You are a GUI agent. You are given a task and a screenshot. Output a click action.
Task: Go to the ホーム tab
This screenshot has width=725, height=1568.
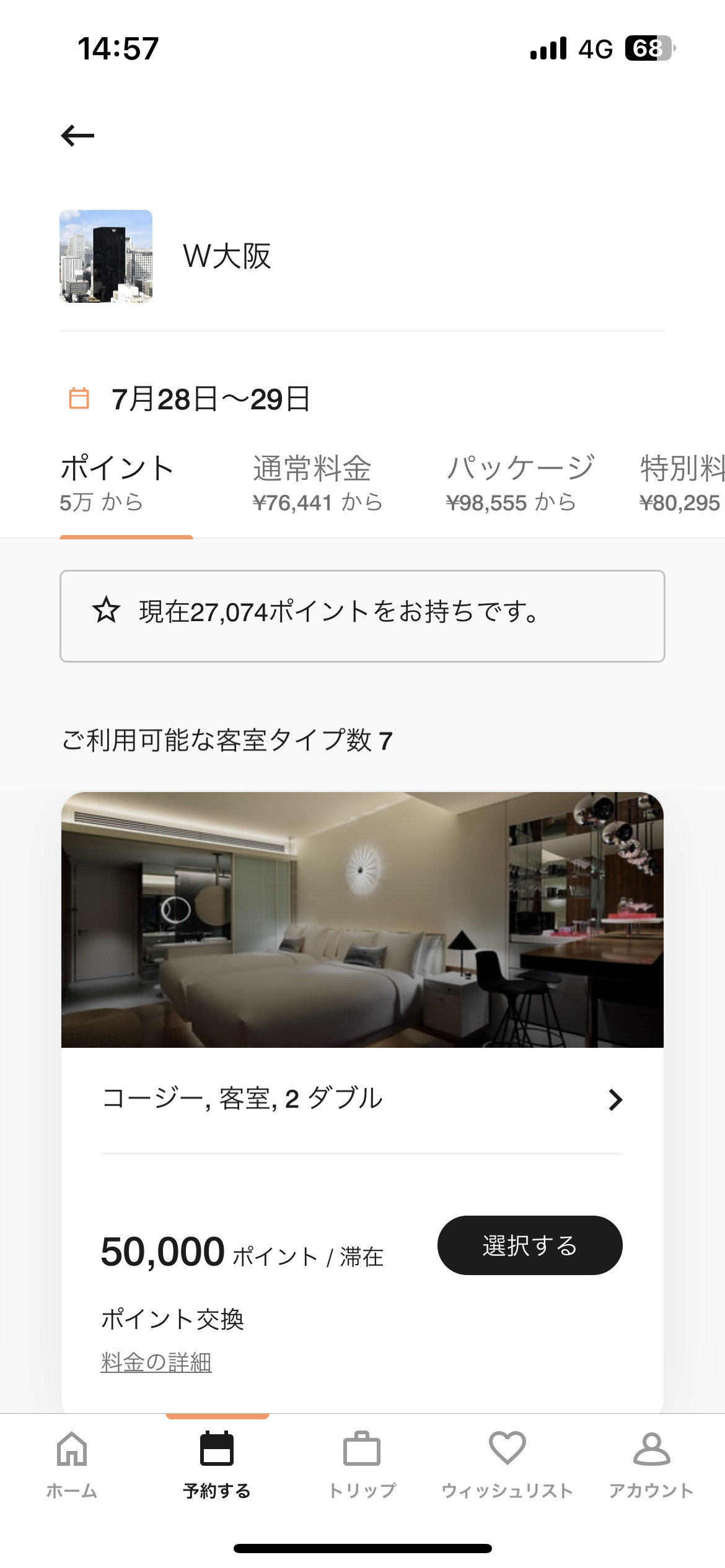[x=72, y=1465]
